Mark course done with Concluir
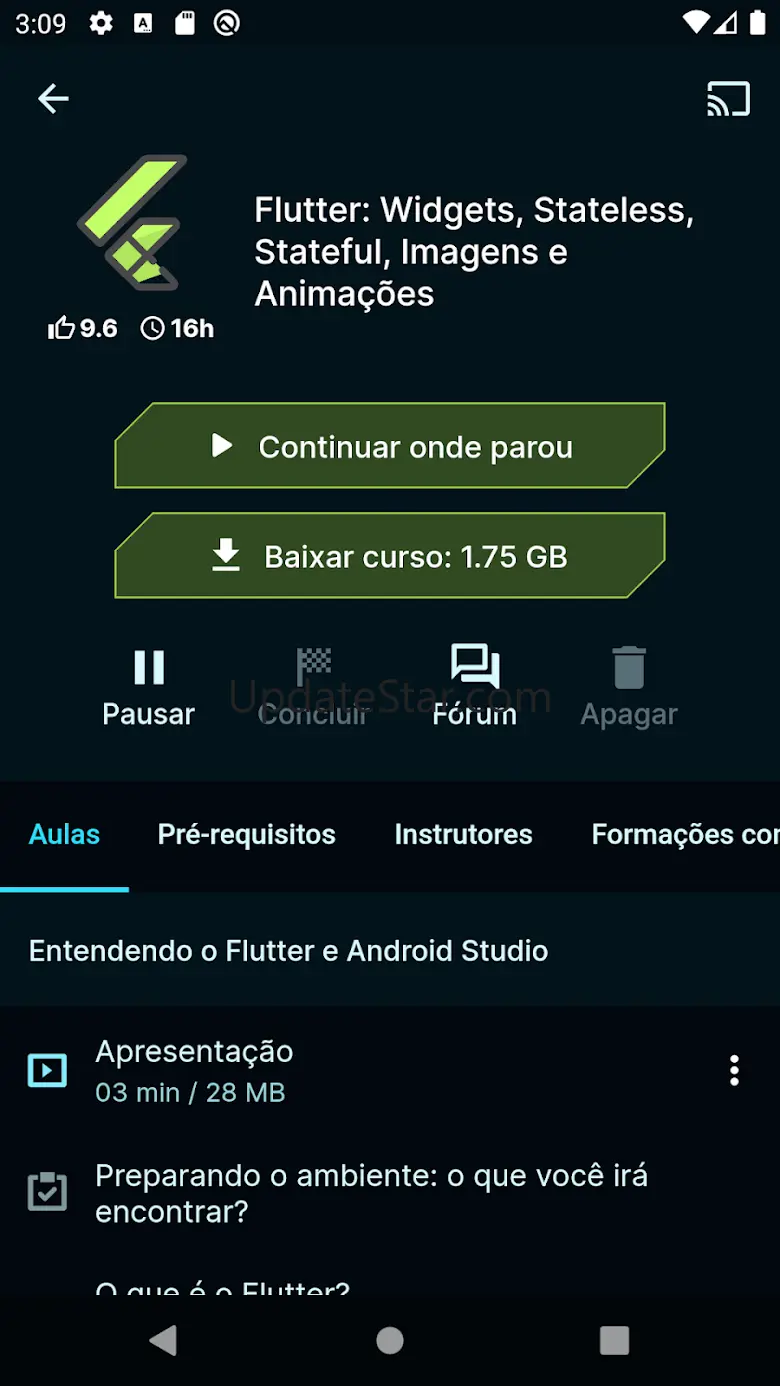 pyautogui.click(x=313, y=686)
